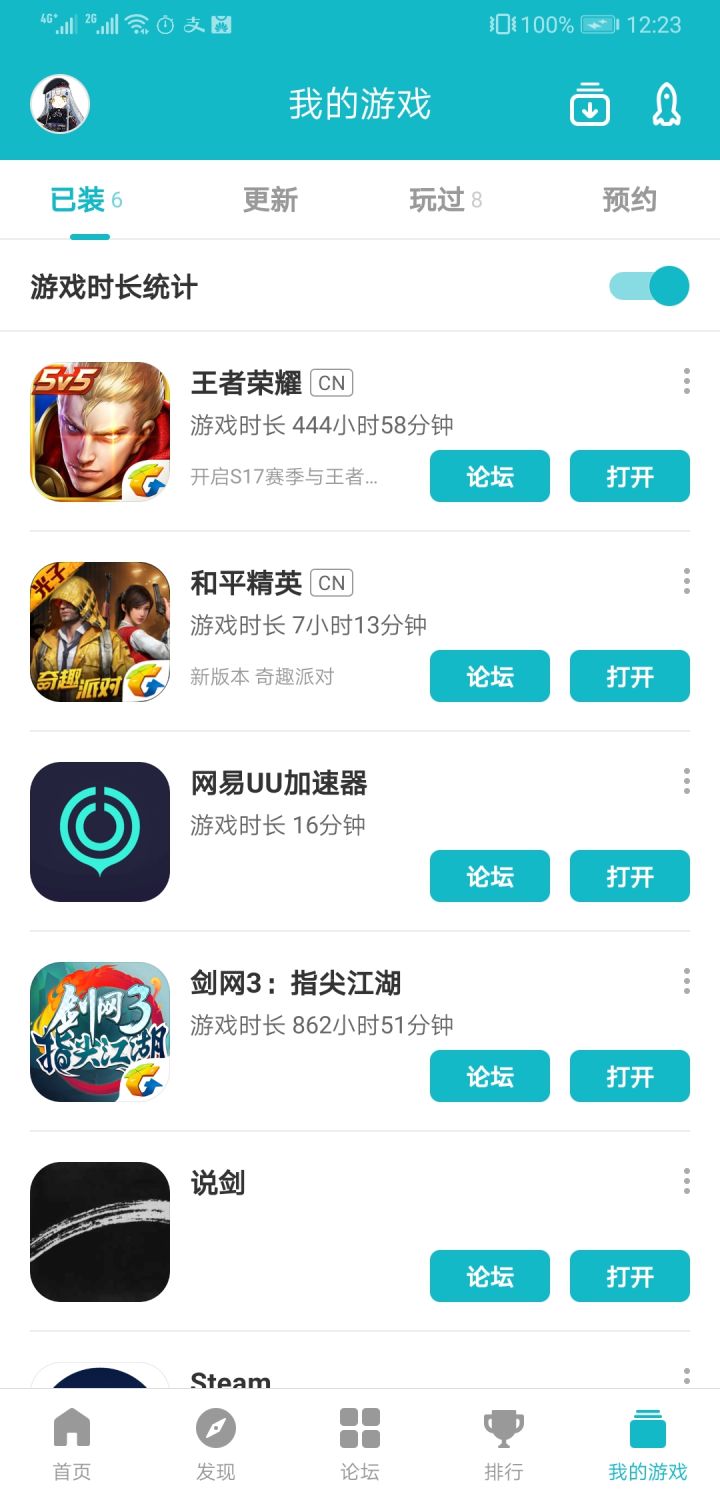Screen dimensions: 720x1496
Task: Open 王者荣耀 with its 打开 button
Action: tap(629, 476)
